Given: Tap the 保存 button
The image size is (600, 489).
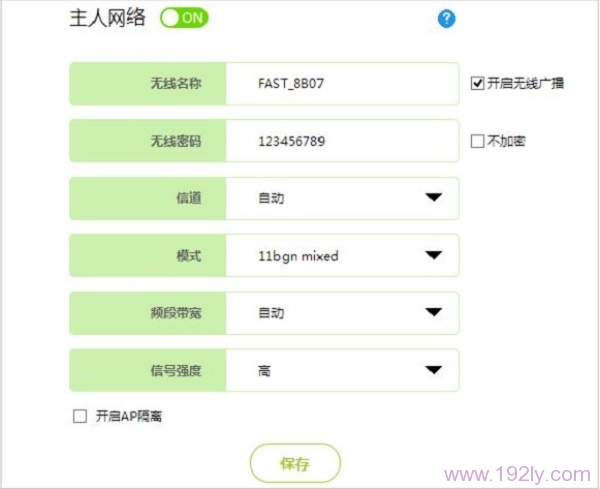Looking at the screenshot, I should pyautogui.click(x=295, y=464).
